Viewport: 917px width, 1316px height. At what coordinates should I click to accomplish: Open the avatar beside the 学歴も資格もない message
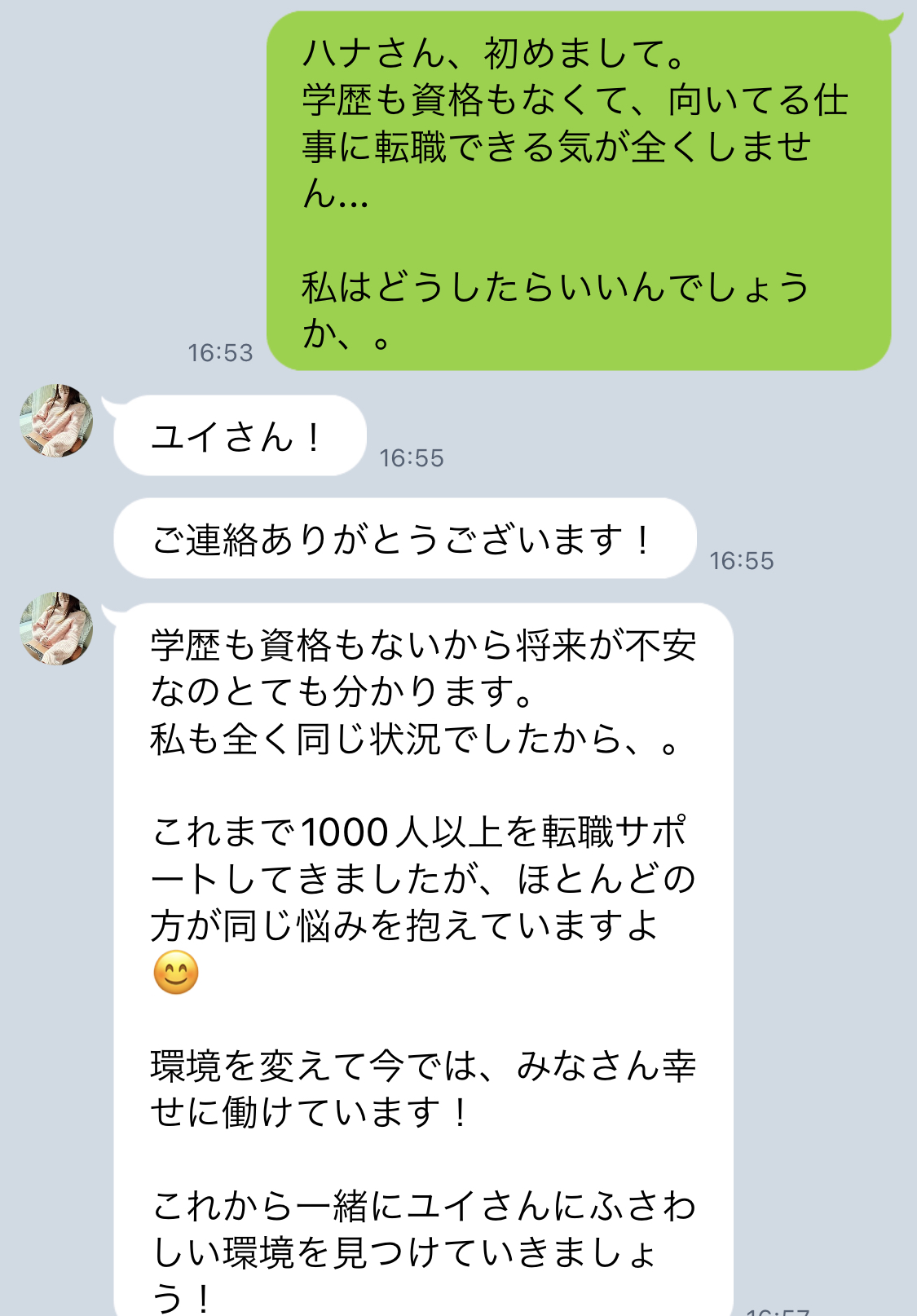click(x=56, y=629)
